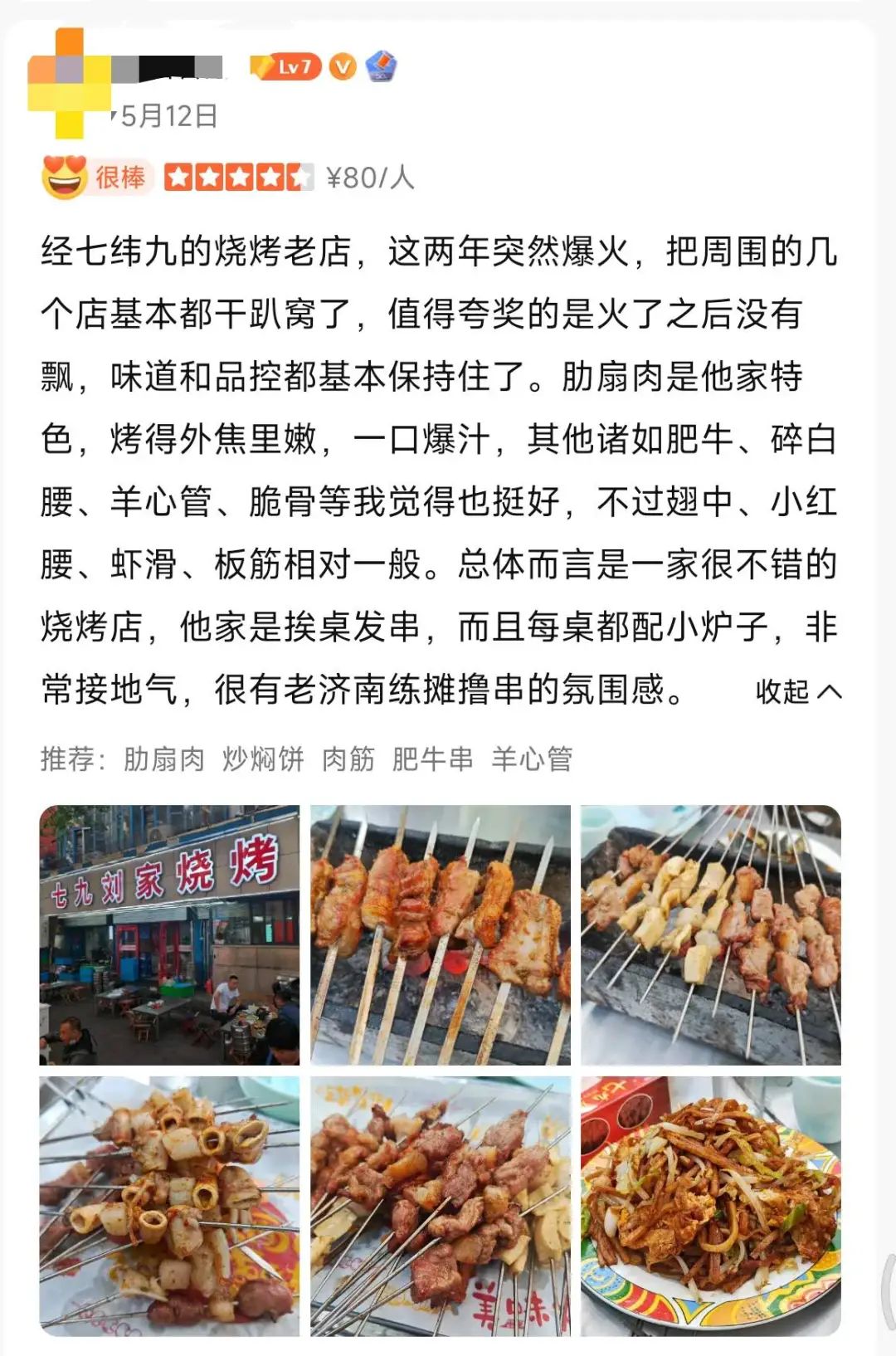Open the photo of grilled meat skewers on paper

(441, 1206)
